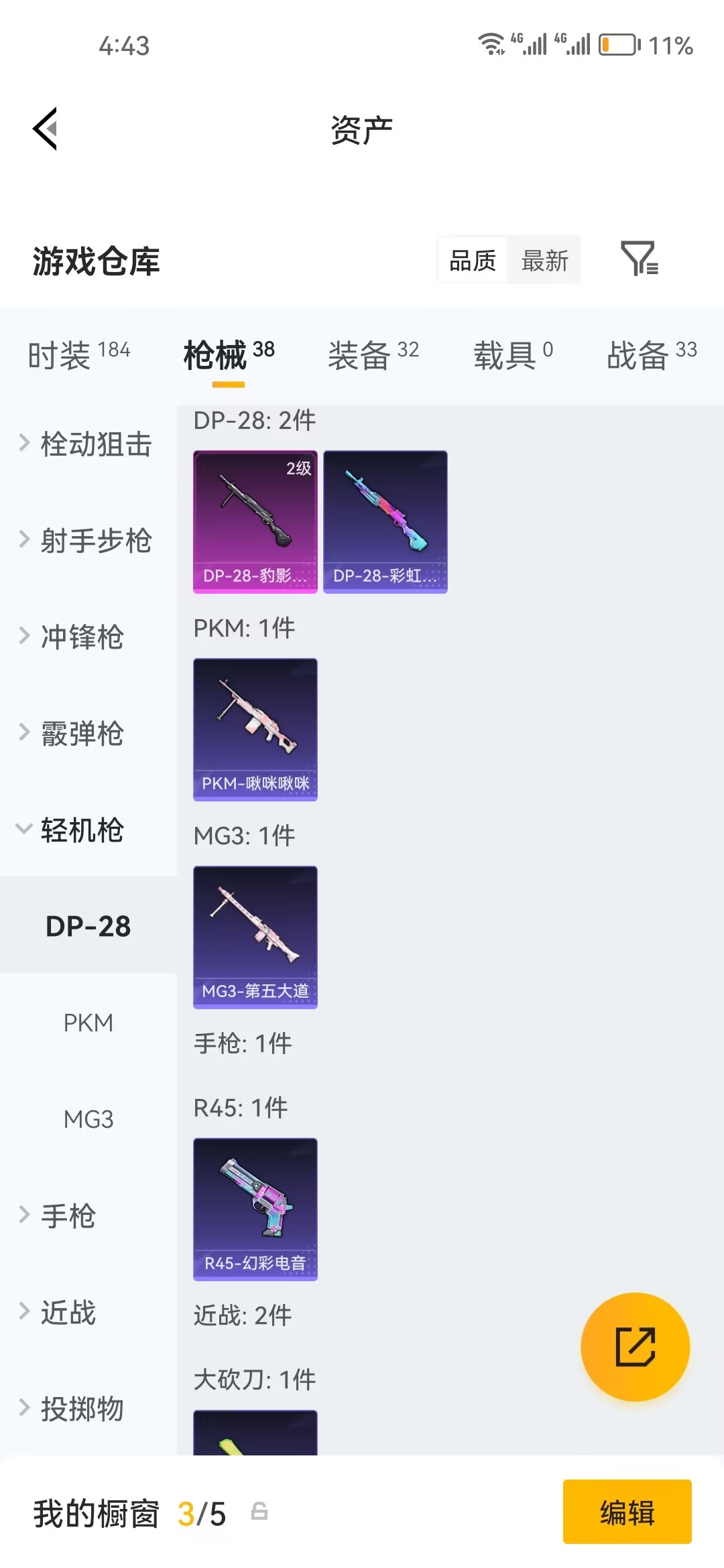Click the lock icon beside 我的橱窗
Image resolution: width=724 pixels, height=1568 pixels.
261,1512
